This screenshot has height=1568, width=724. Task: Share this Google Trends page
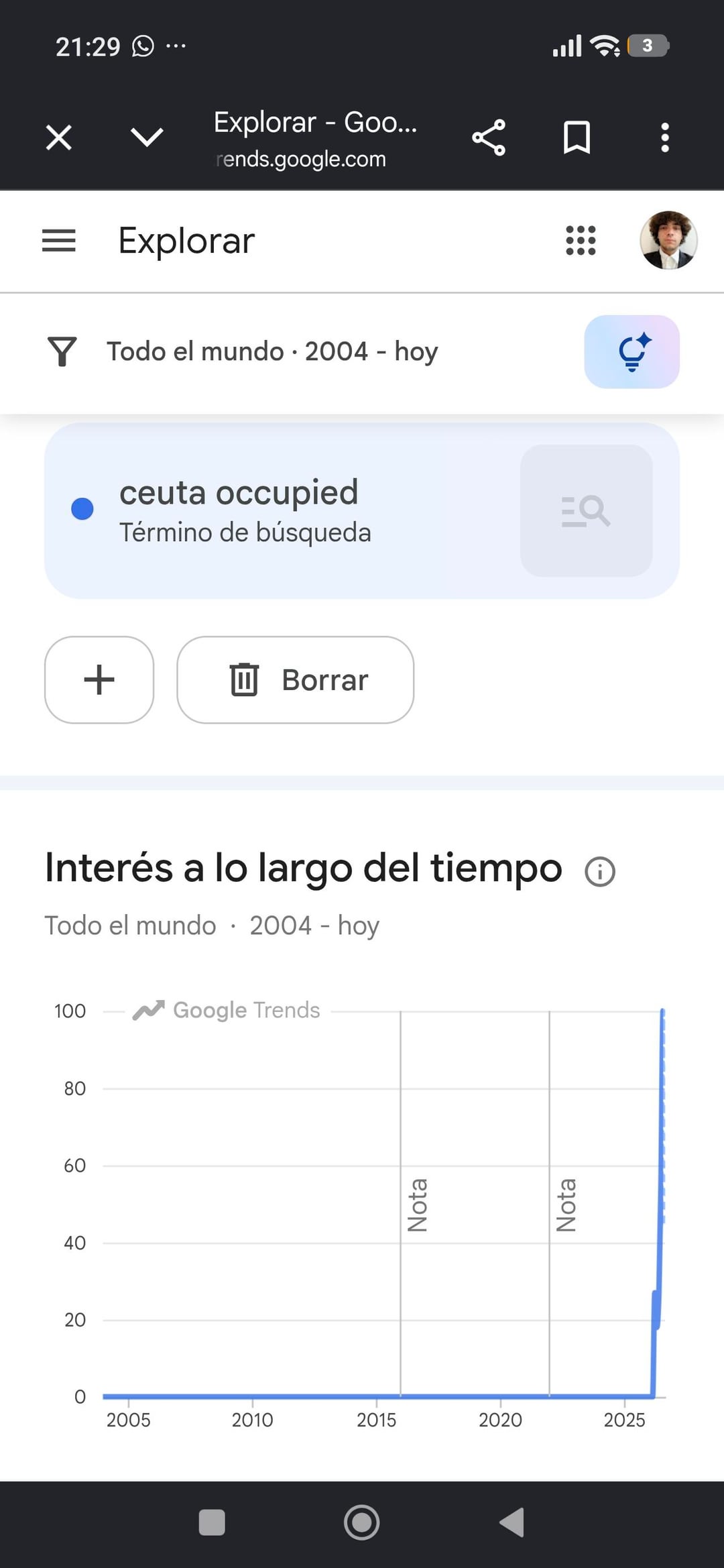pyautogui.click(x=489, y=137)
